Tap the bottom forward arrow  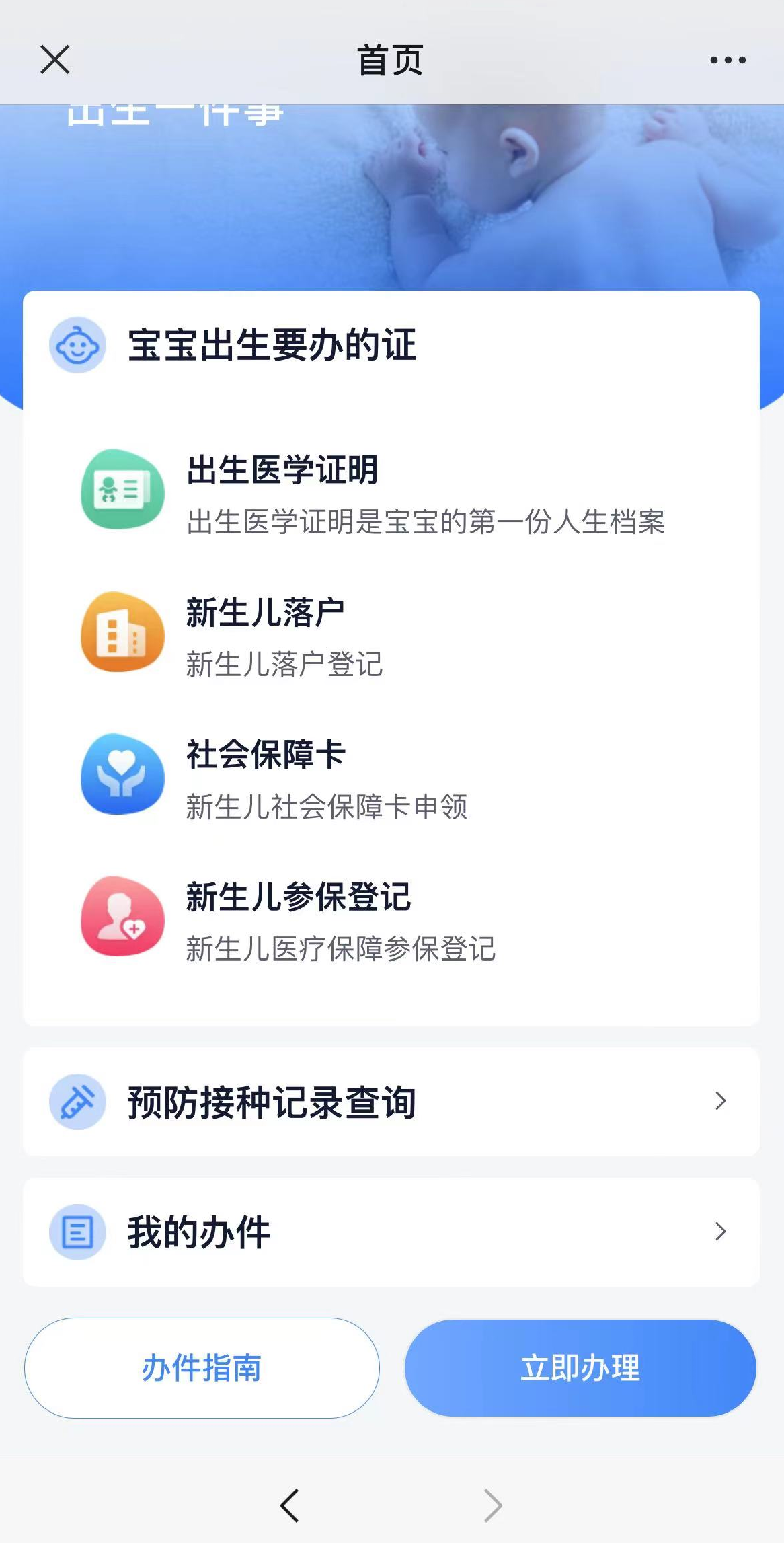coord(493,1505)
